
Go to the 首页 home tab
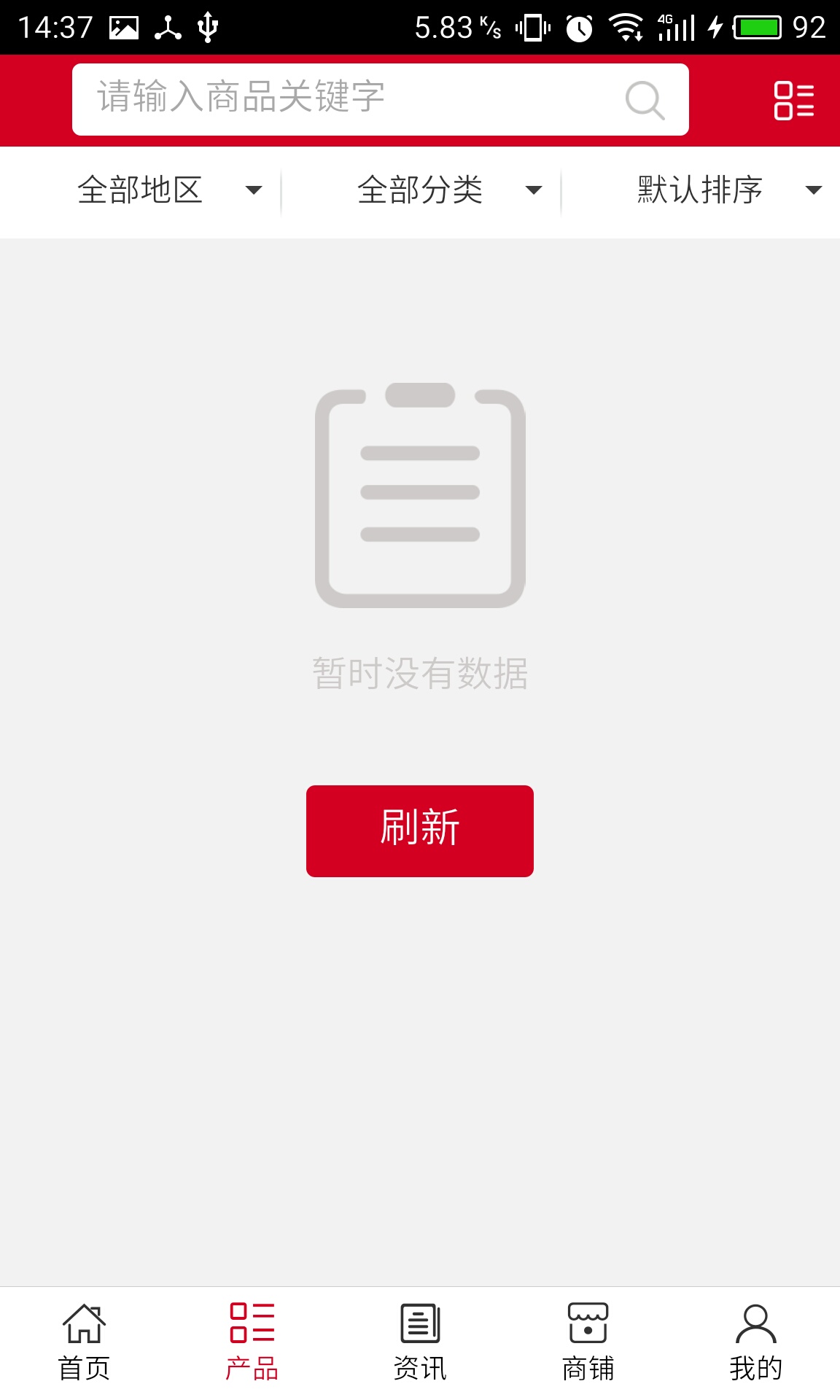point(84,1342)
